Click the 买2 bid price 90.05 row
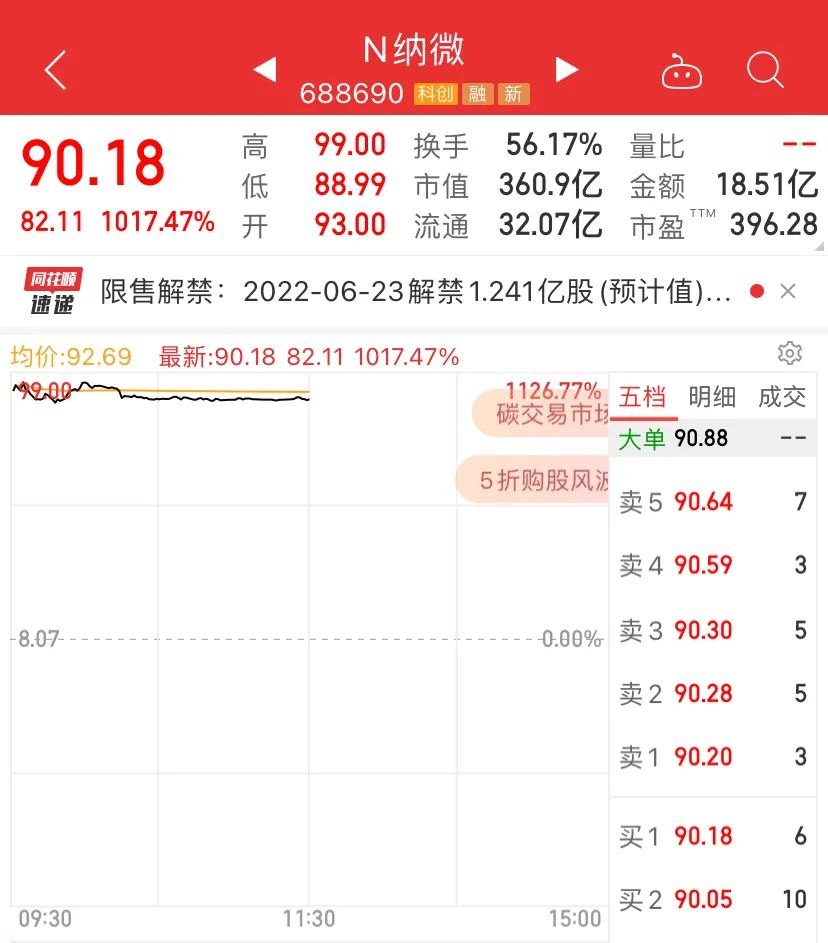The height and width of the screenshot is (943, 828). click(700, 899)
